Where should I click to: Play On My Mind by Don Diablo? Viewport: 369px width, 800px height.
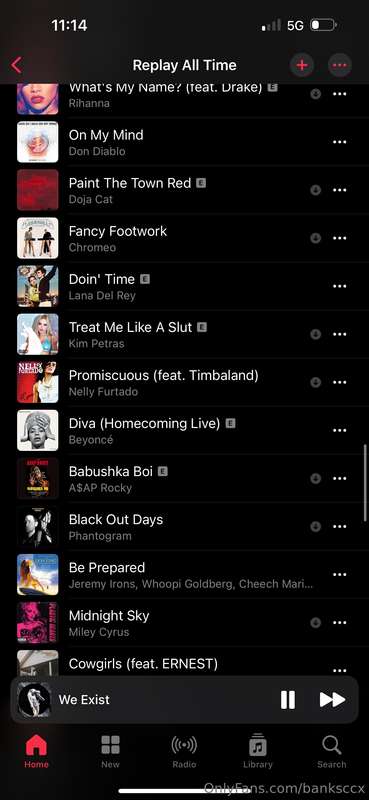(x=184, y=142)
